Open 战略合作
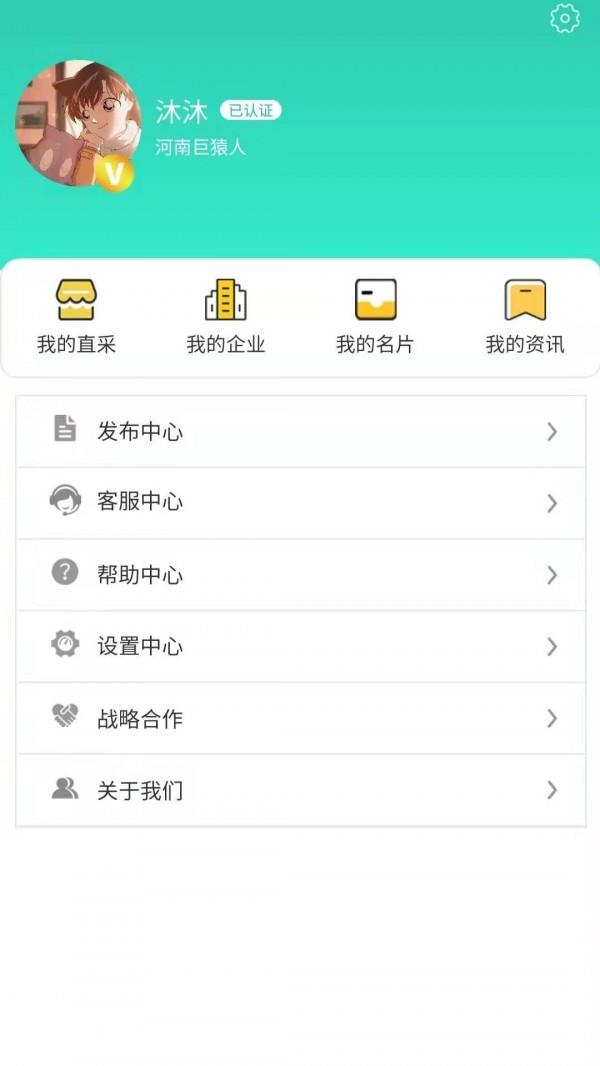Viewport: 600px width, 1066px height. coord(300,719)
